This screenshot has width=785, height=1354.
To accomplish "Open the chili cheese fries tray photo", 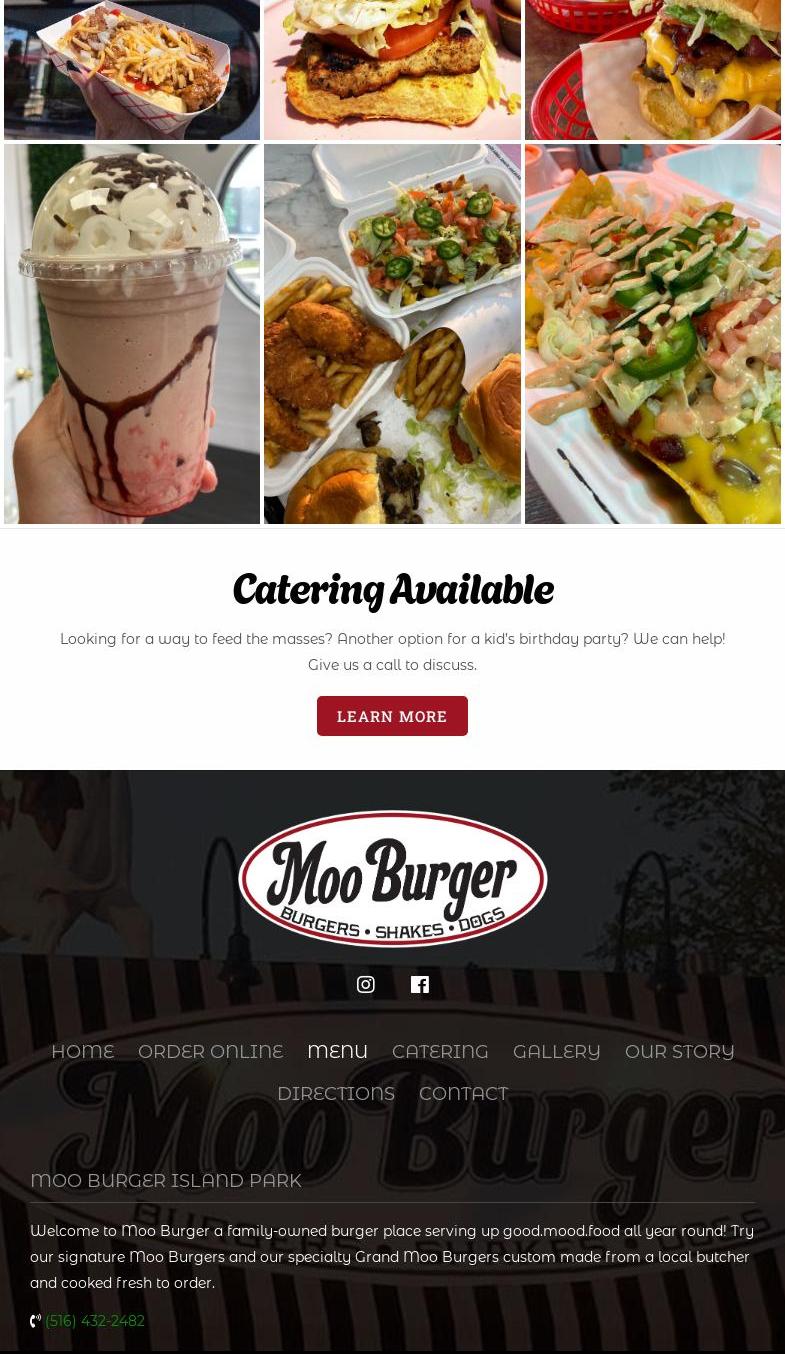I will coord(132,68).
